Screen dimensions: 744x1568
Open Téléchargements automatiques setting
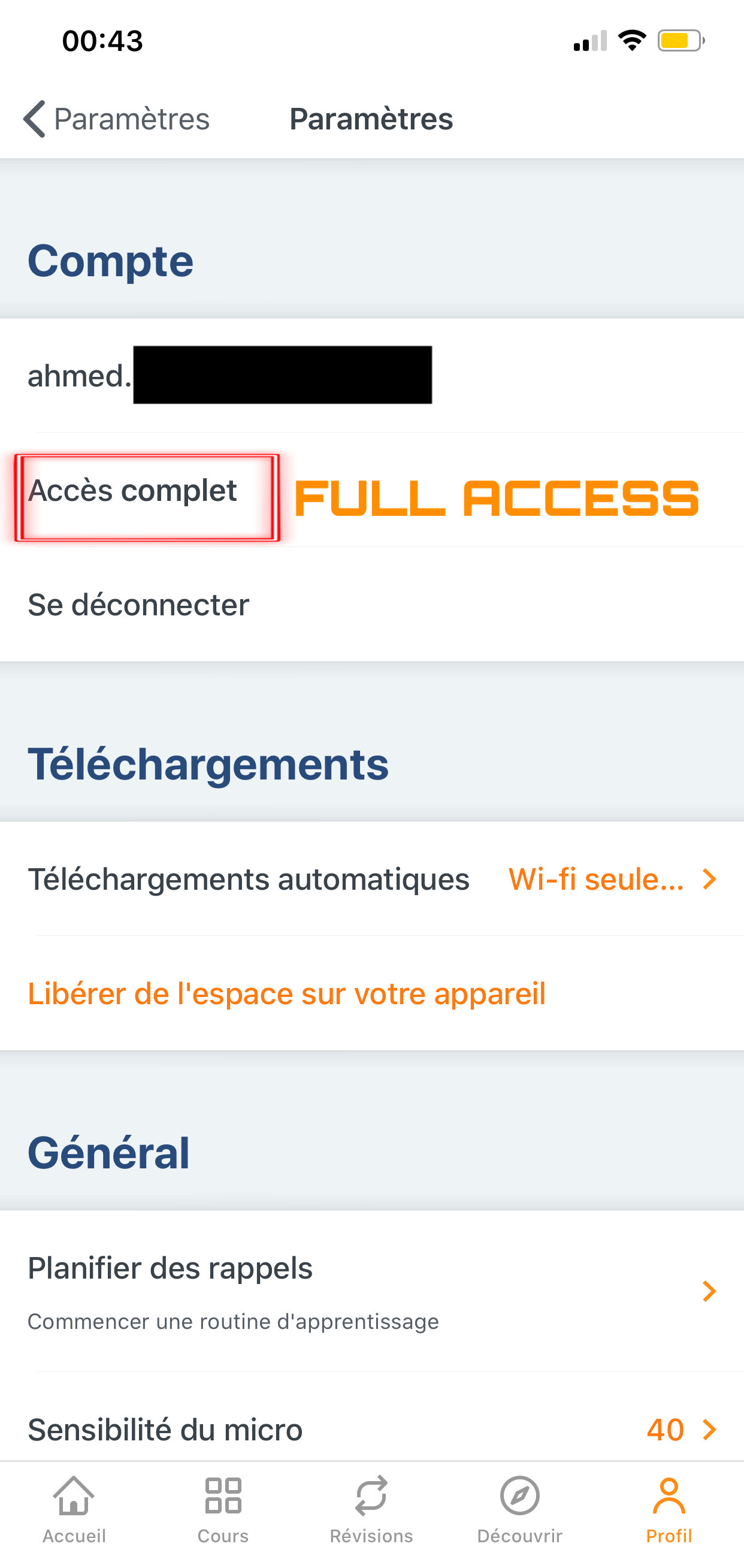click(x=371, y=879)
